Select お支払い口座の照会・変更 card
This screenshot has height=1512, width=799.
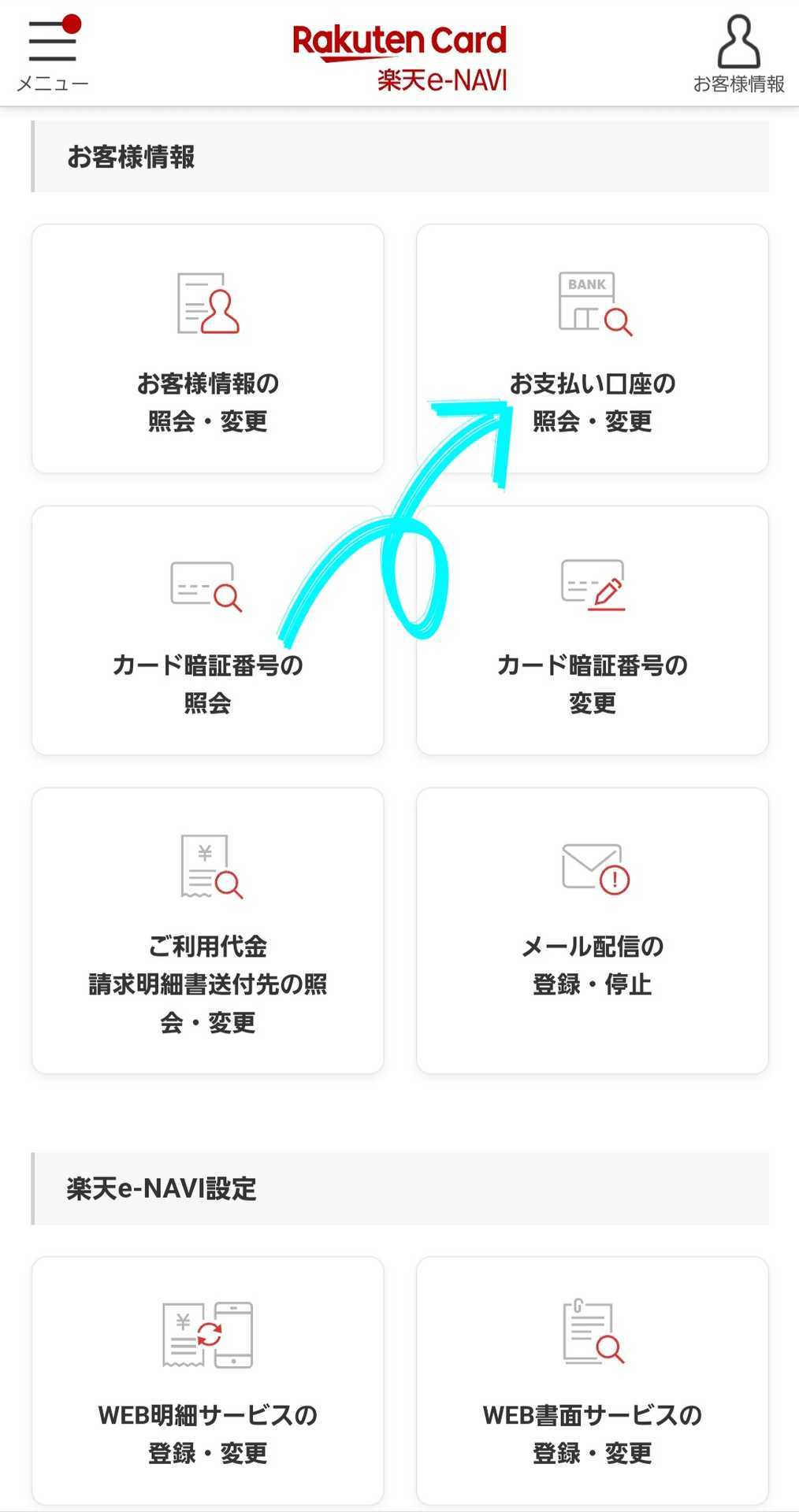pos(592,349)
